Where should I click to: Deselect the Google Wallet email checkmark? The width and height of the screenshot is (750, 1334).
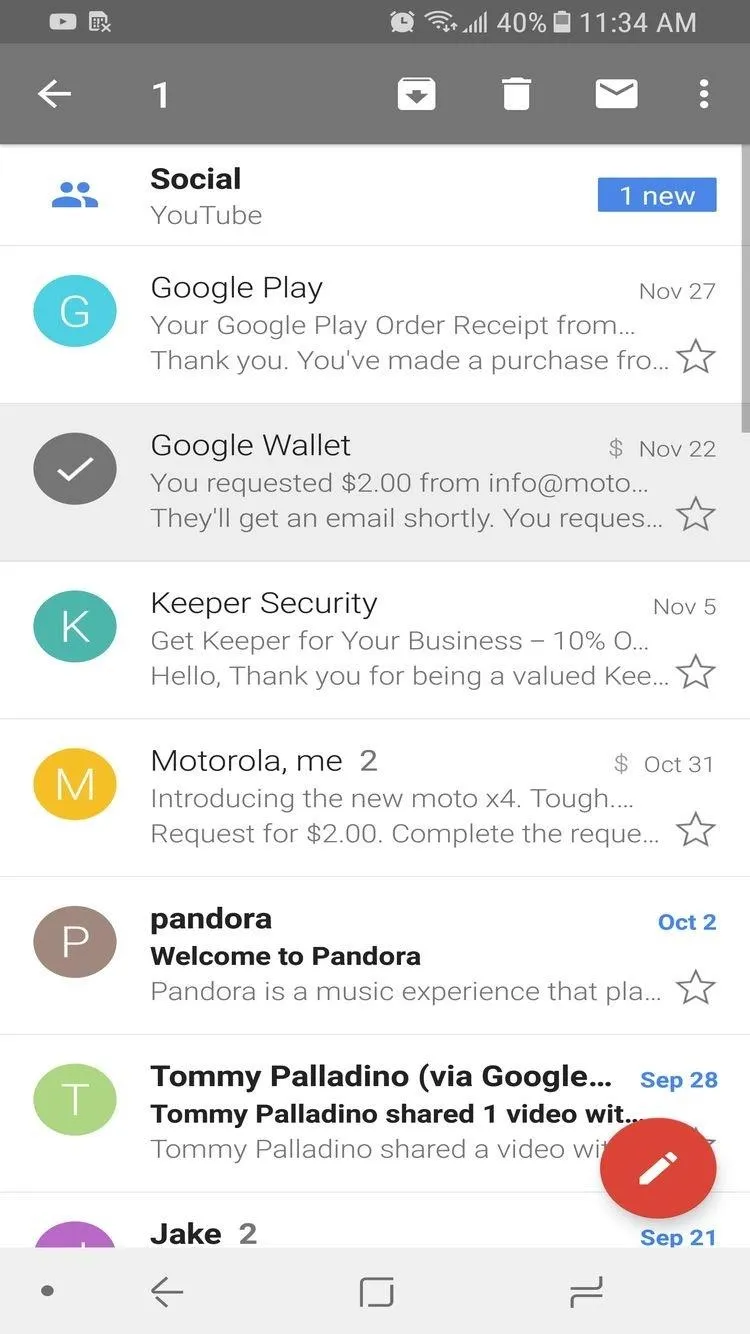click(75, 469)
